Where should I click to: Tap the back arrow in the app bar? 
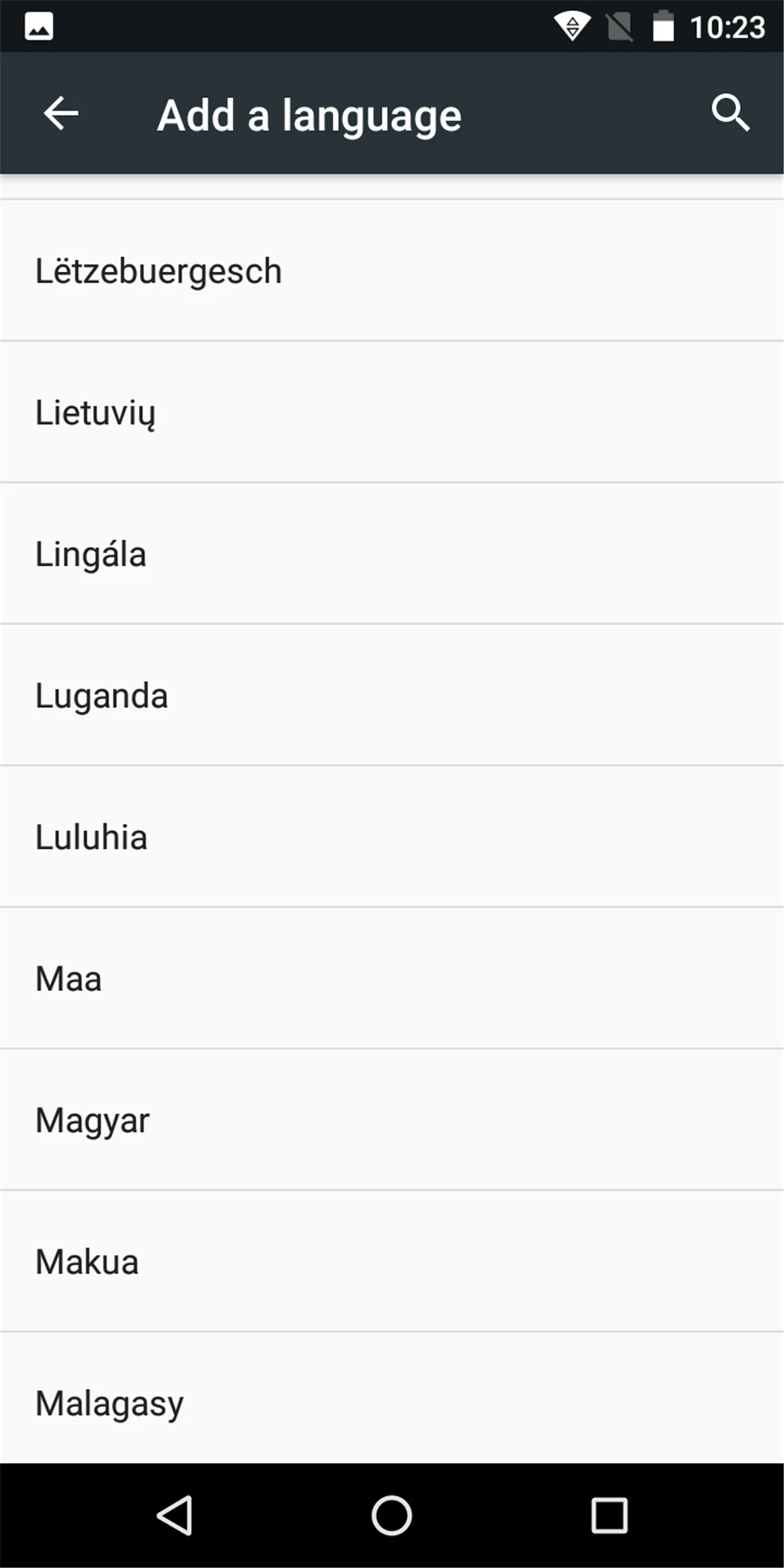click(60, 114)
